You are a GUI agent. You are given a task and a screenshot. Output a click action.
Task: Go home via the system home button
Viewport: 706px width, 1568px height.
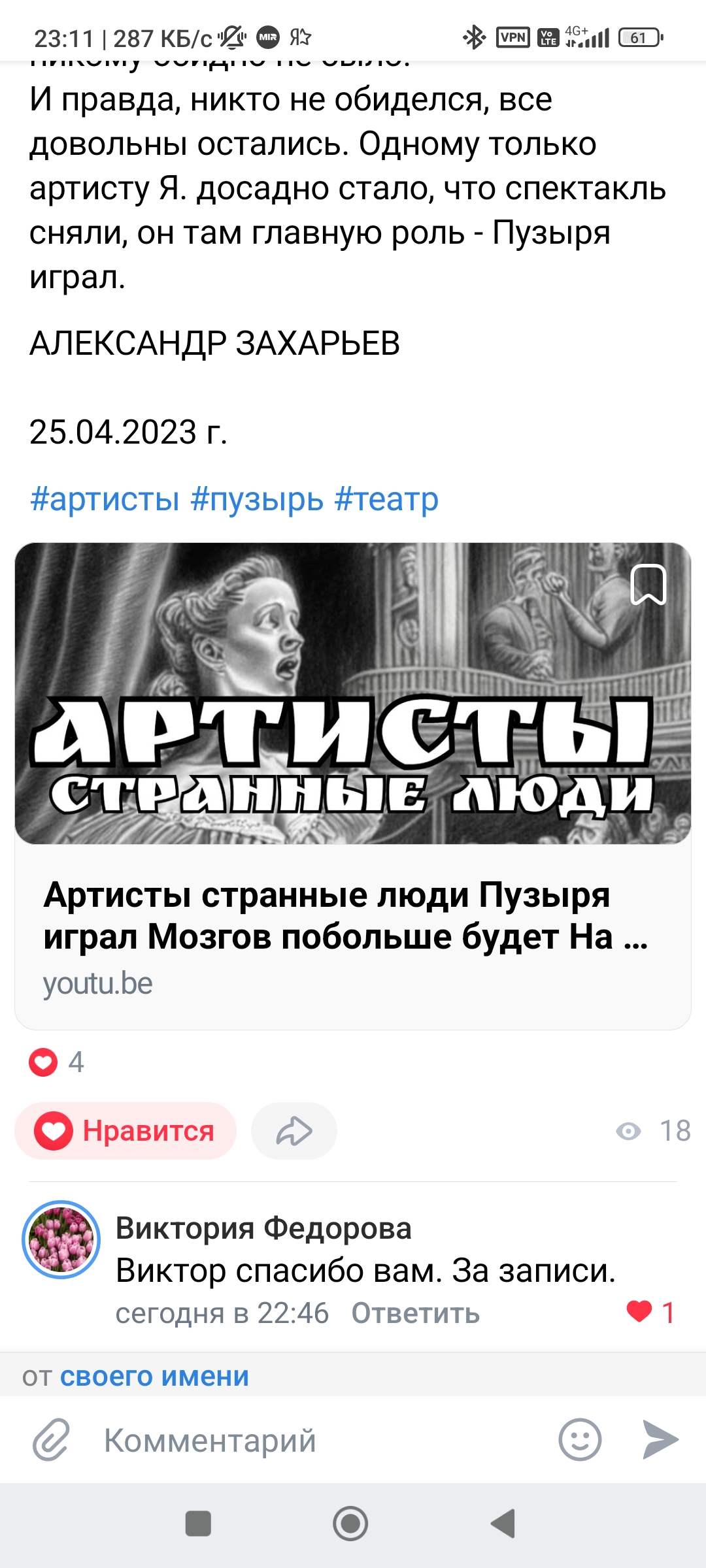(x=350, y=1524)
